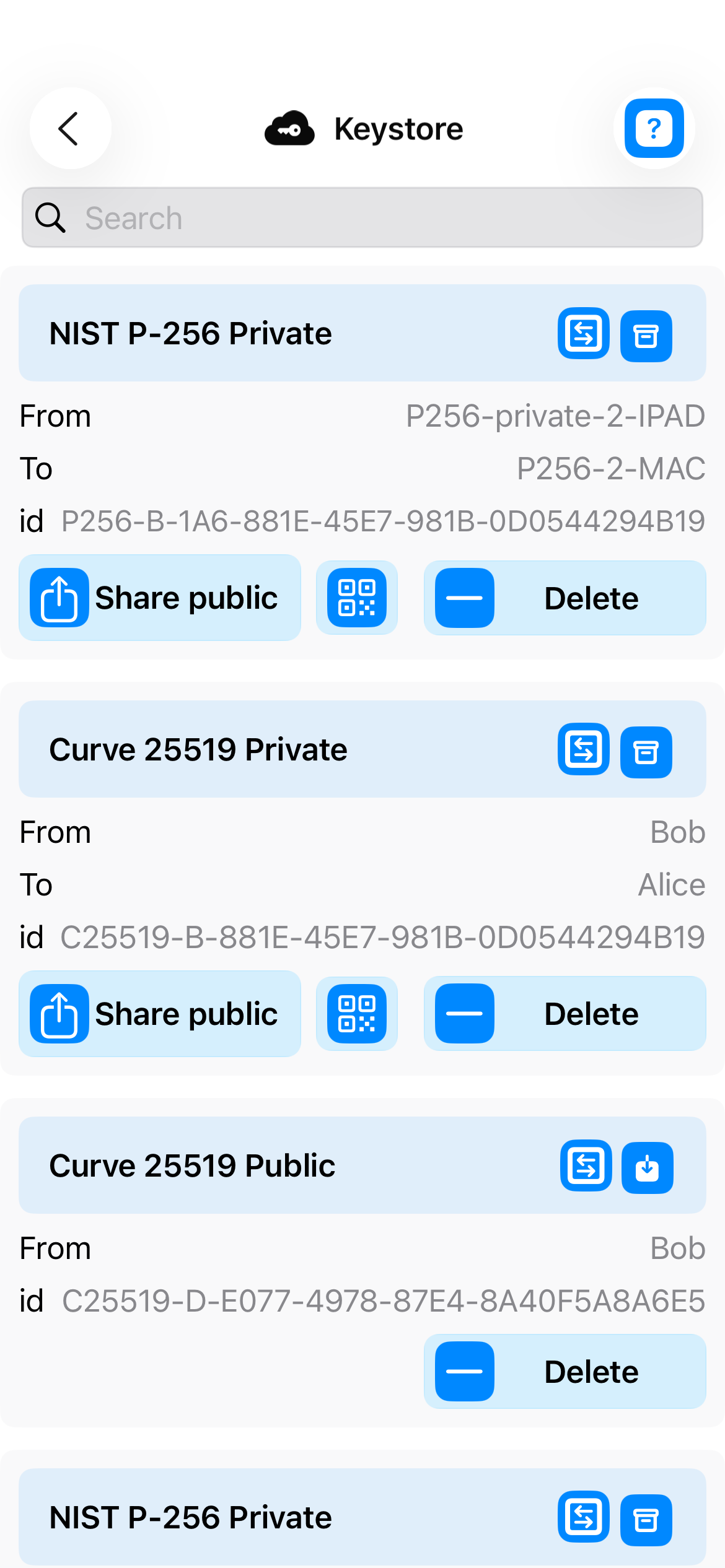Tap swap icon on bottom NIST P-256 Private
The width and height of the screenshot is (725, 1568).
(584, 1517)
